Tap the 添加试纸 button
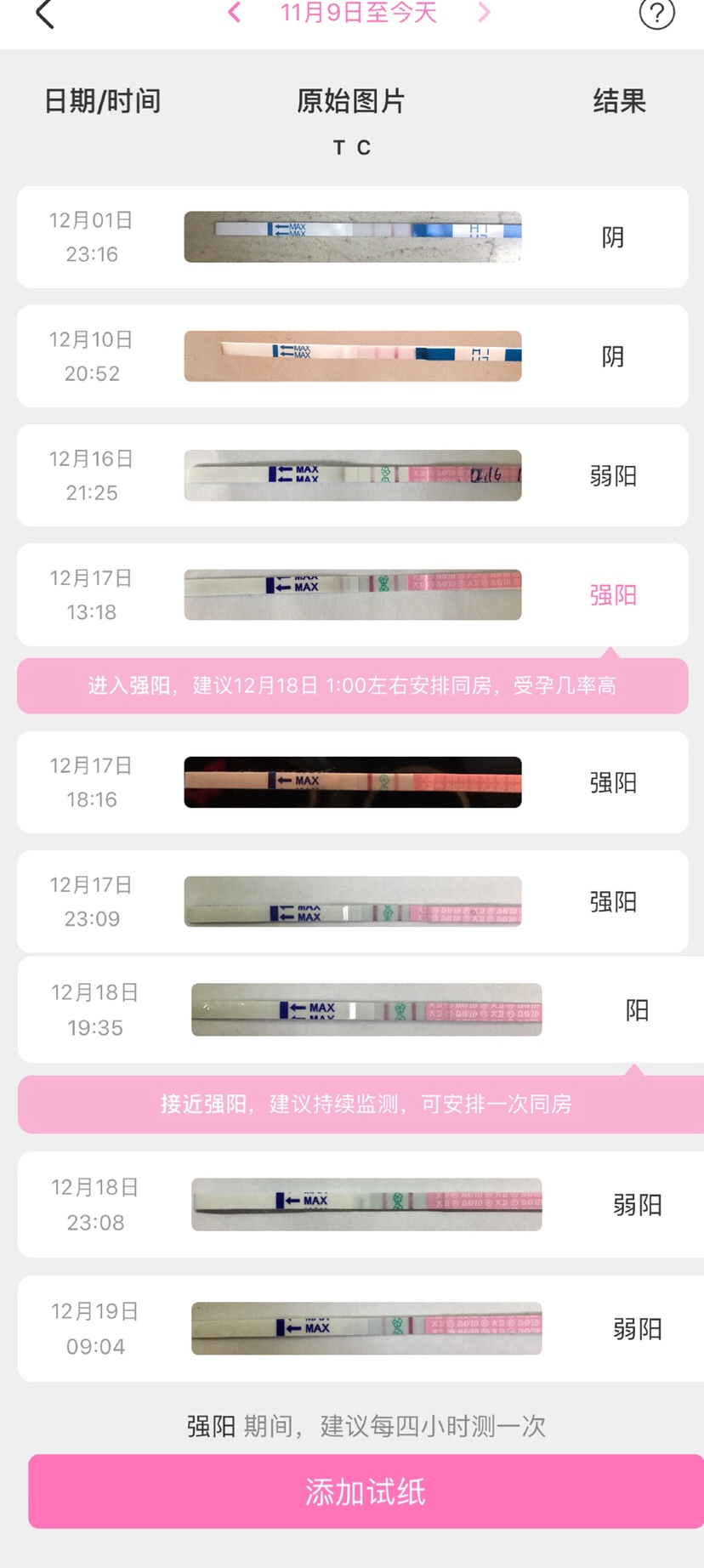The image size is (704, 1568). 366,1491
